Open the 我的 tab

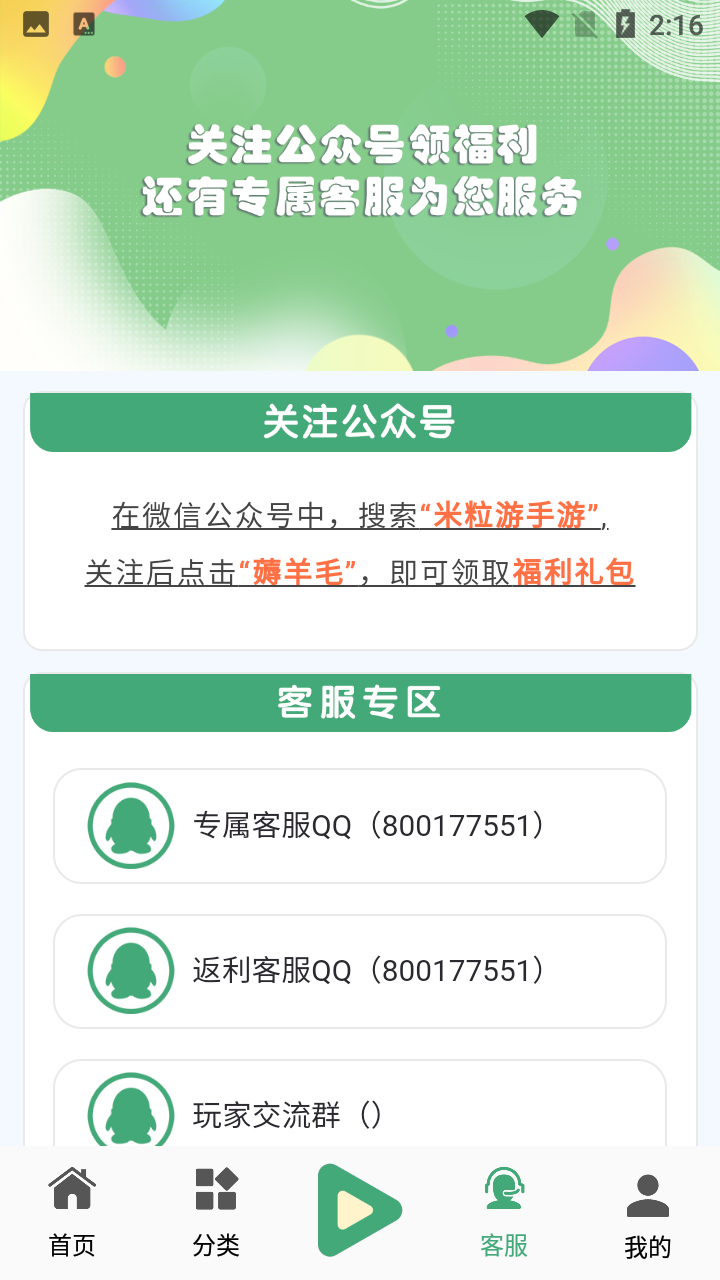click(x=647, y=1214)
